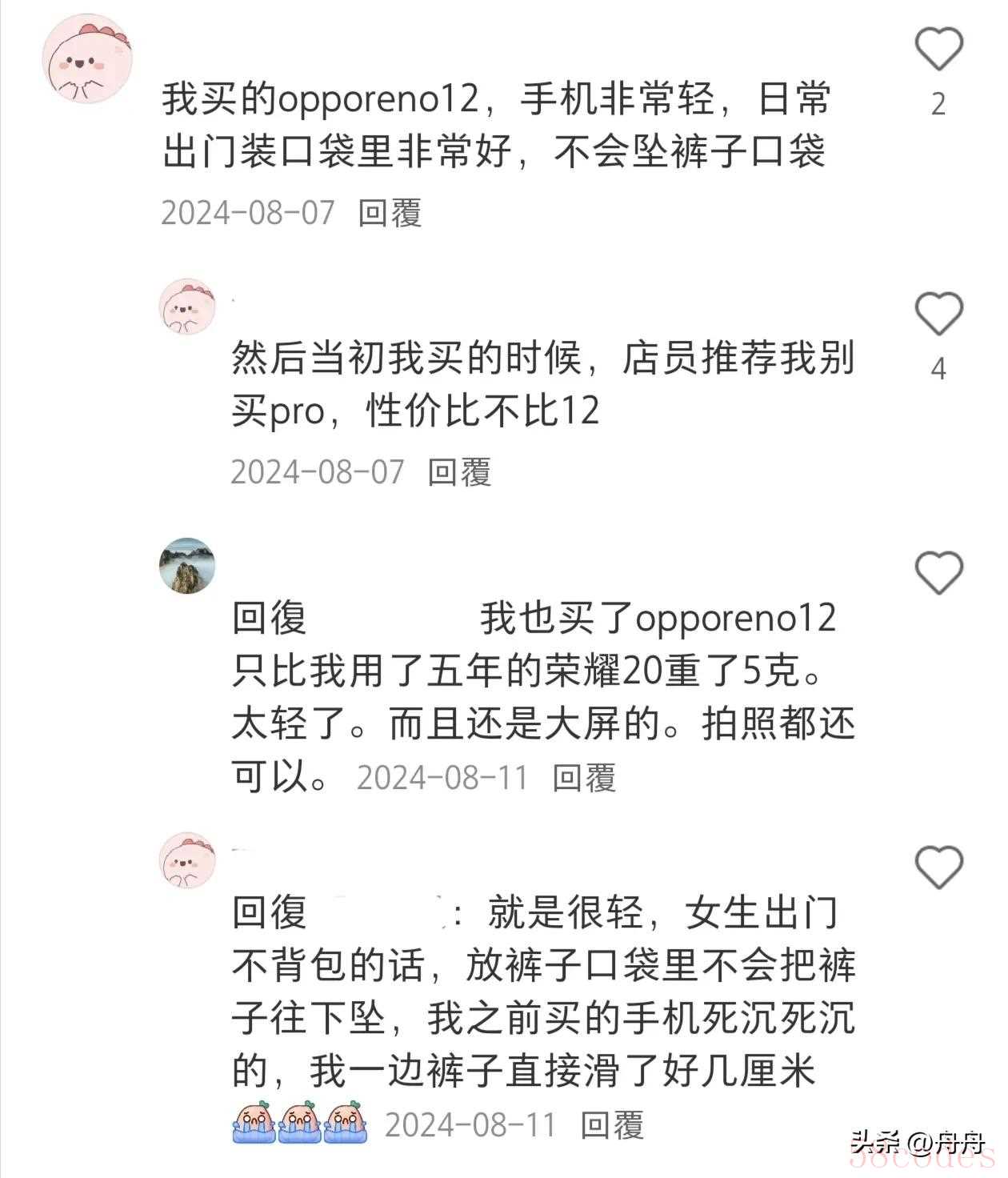Reply to the comment with the crying emojis
The height and width of the screenshot is (1178, 1008).
click(612, 1125)
